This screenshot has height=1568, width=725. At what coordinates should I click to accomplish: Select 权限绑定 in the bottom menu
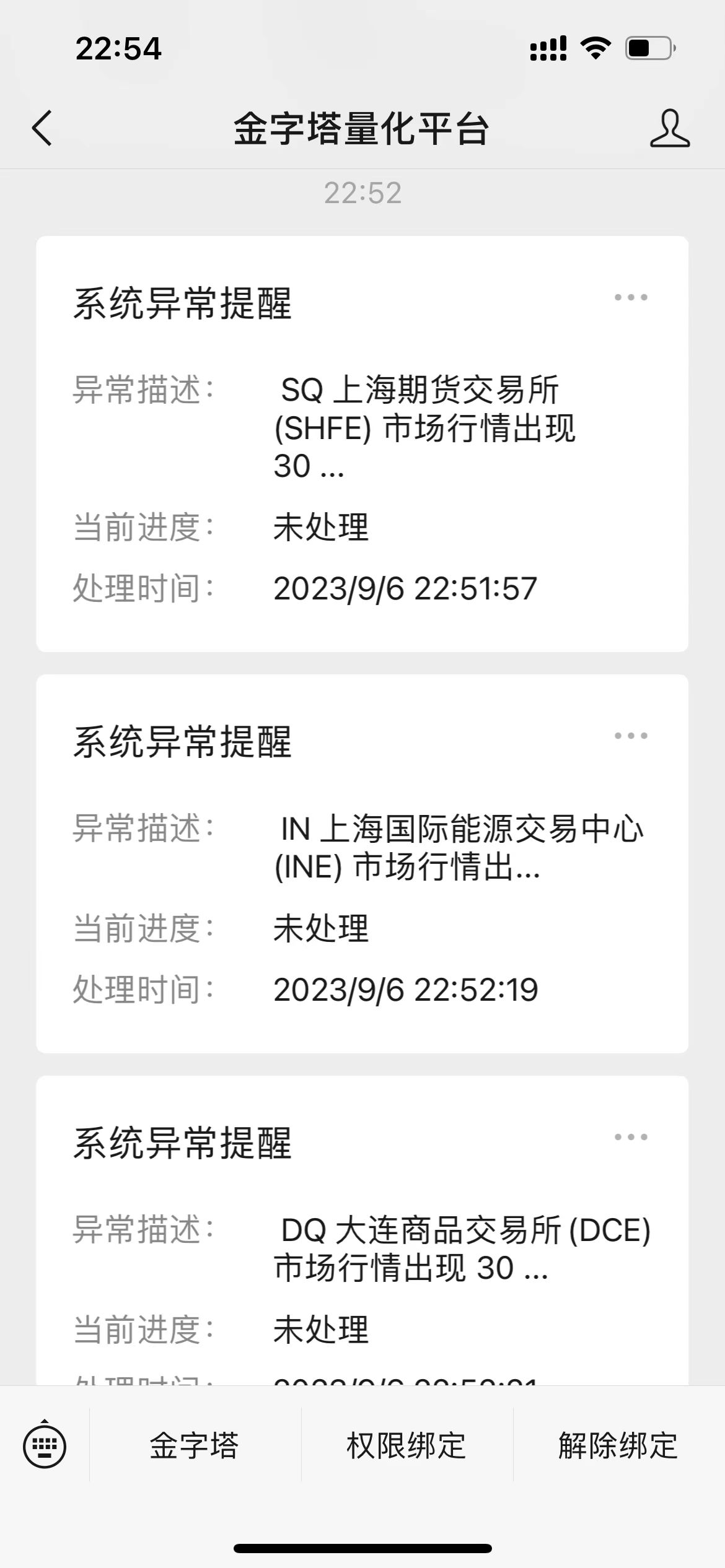tap(406, 1445)
